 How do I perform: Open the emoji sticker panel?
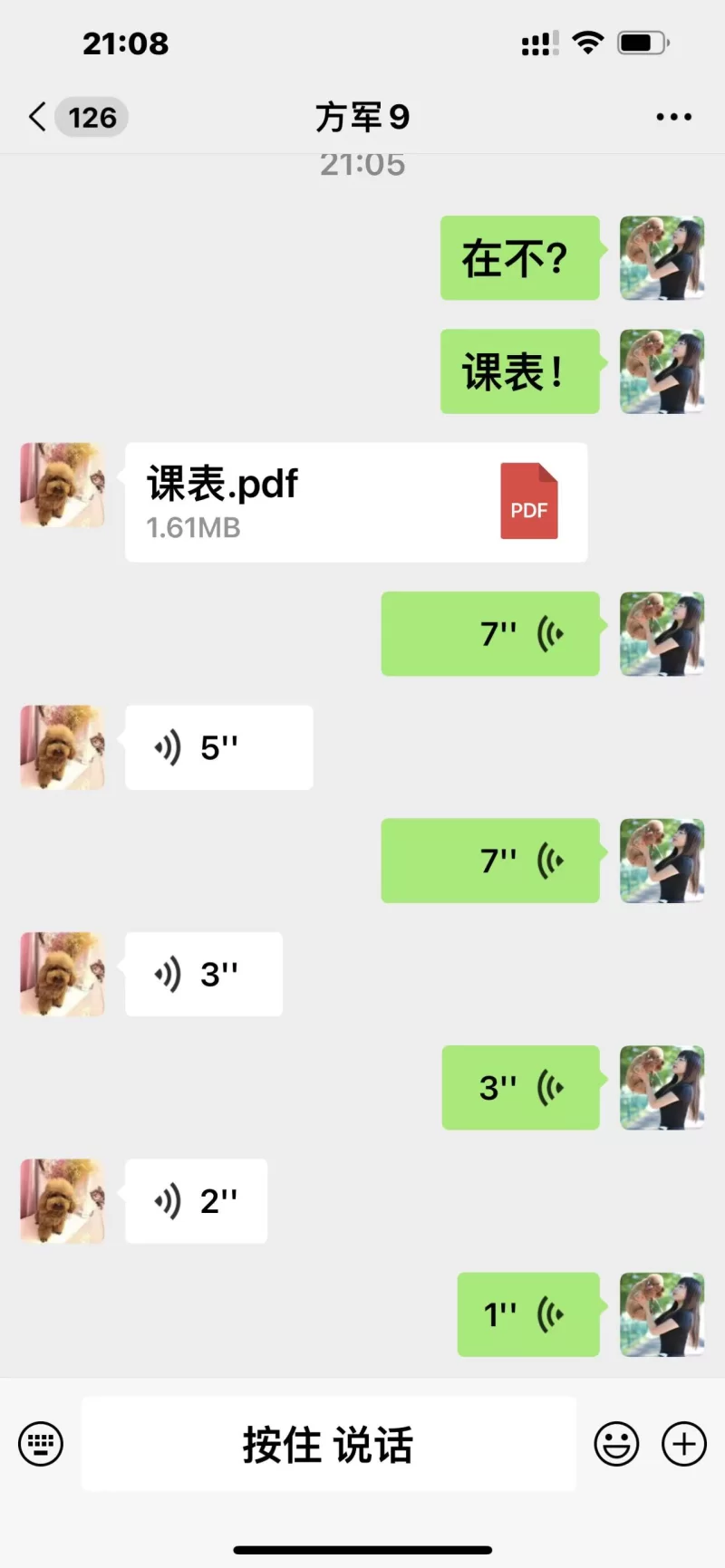(x=616, y=1443)
